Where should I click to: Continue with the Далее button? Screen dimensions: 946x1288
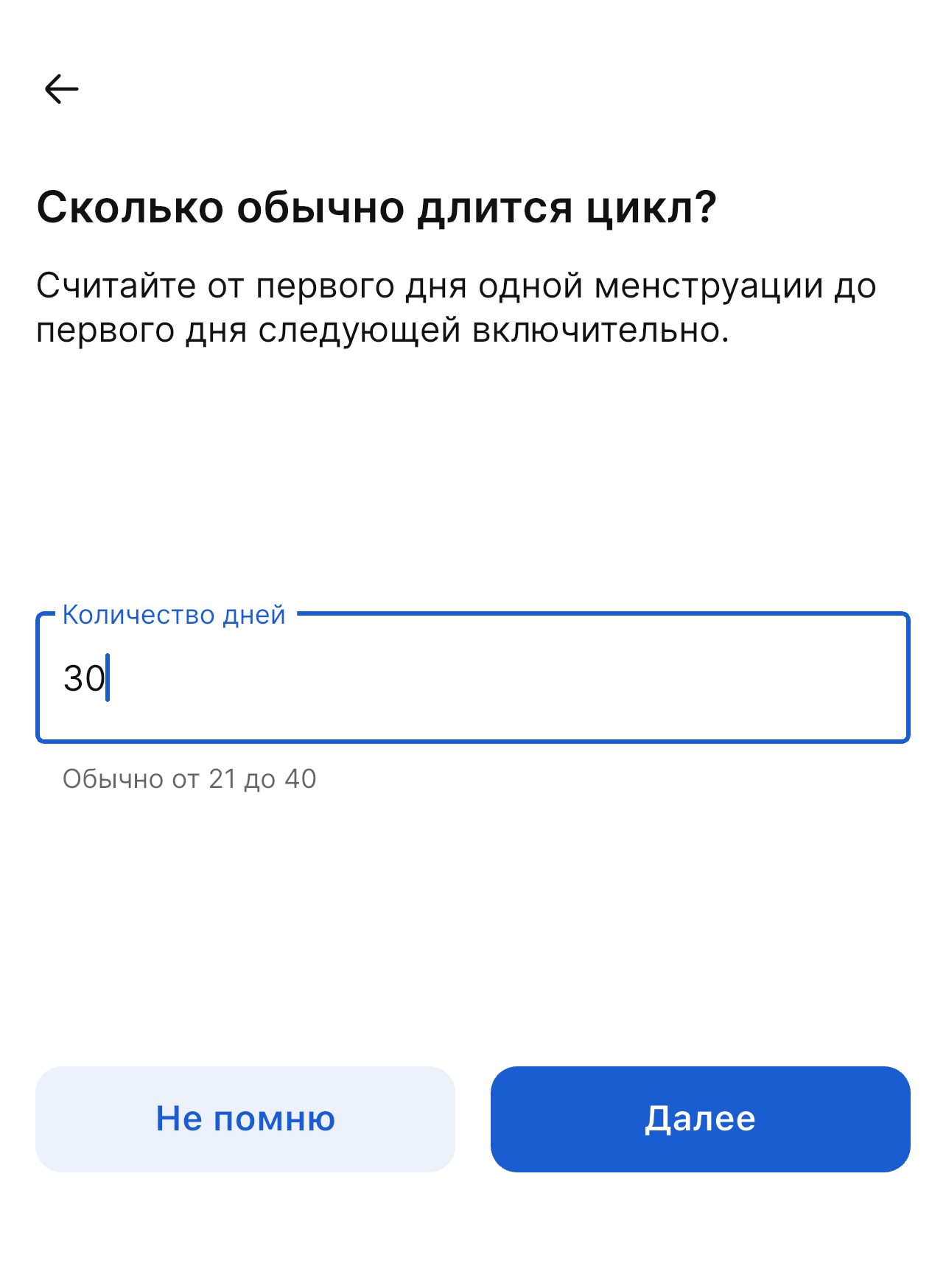tap(700, 1119)
